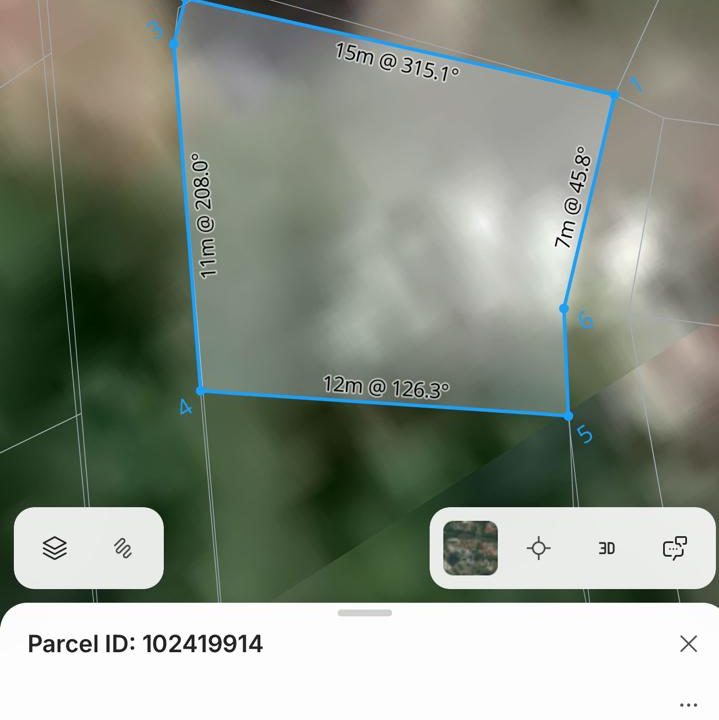Tap the squiggle line drawing tool
The height and width of the screenshot is (720, 719).
click(x=123, y=548)
